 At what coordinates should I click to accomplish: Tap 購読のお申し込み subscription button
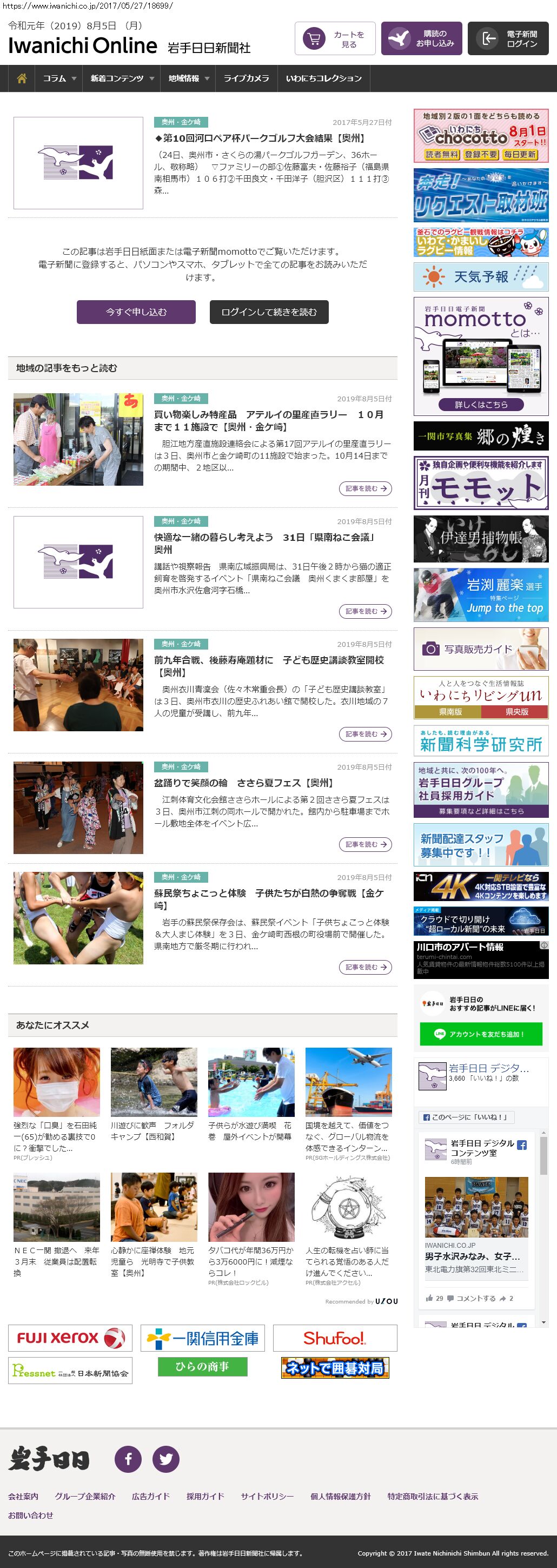click(x=421, y=39)
